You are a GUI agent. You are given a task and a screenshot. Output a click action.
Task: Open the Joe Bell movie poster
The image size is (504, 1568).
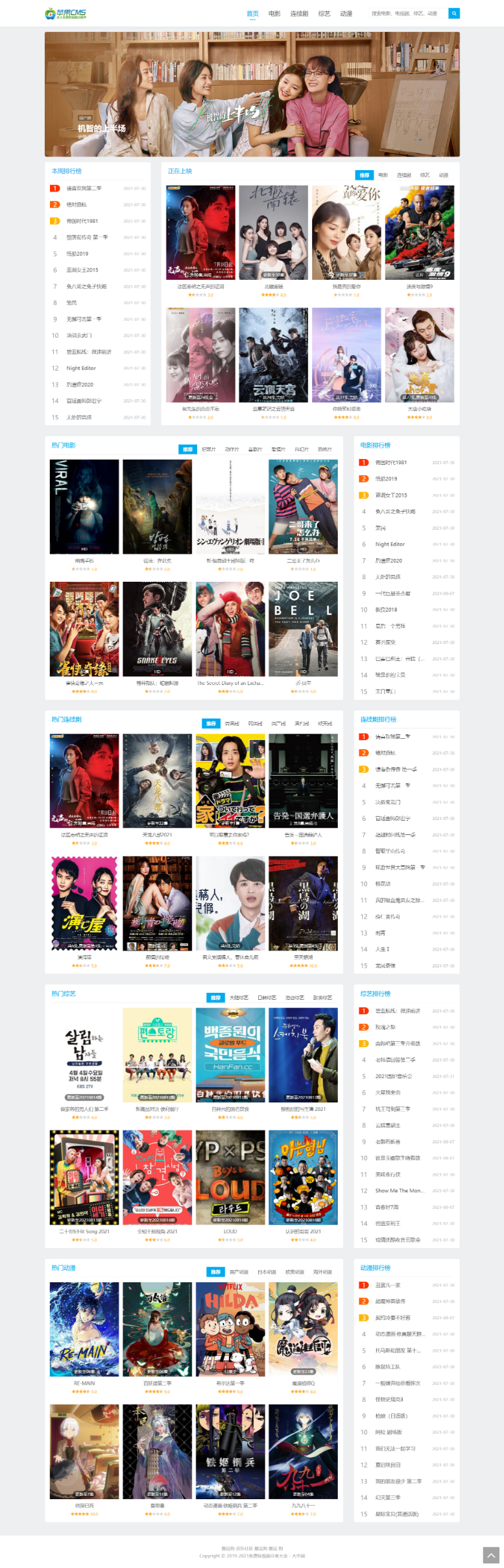[x=303, y=629]
